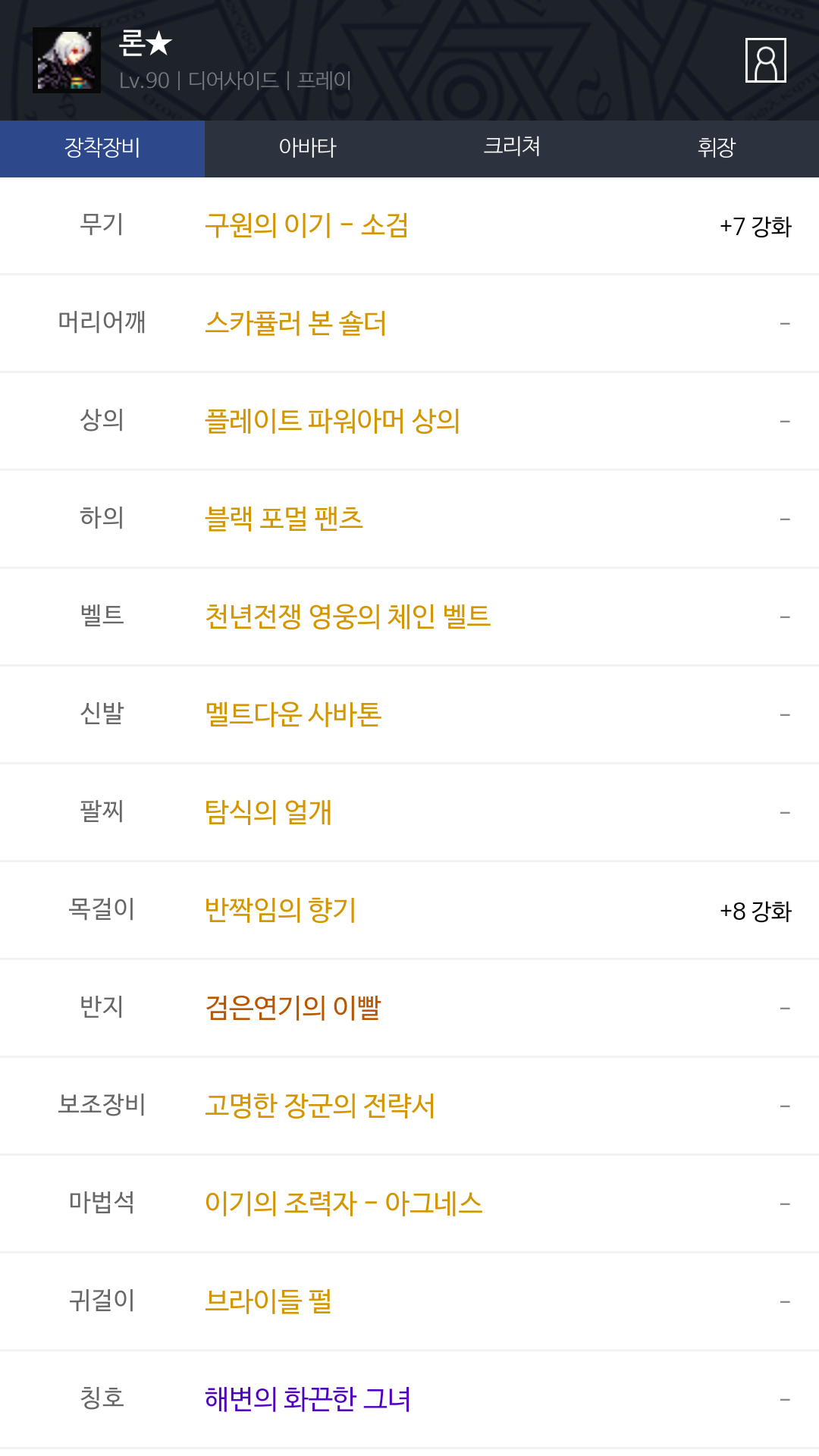View magic stone 이기의 조력자 - 아그네스

344,1204
